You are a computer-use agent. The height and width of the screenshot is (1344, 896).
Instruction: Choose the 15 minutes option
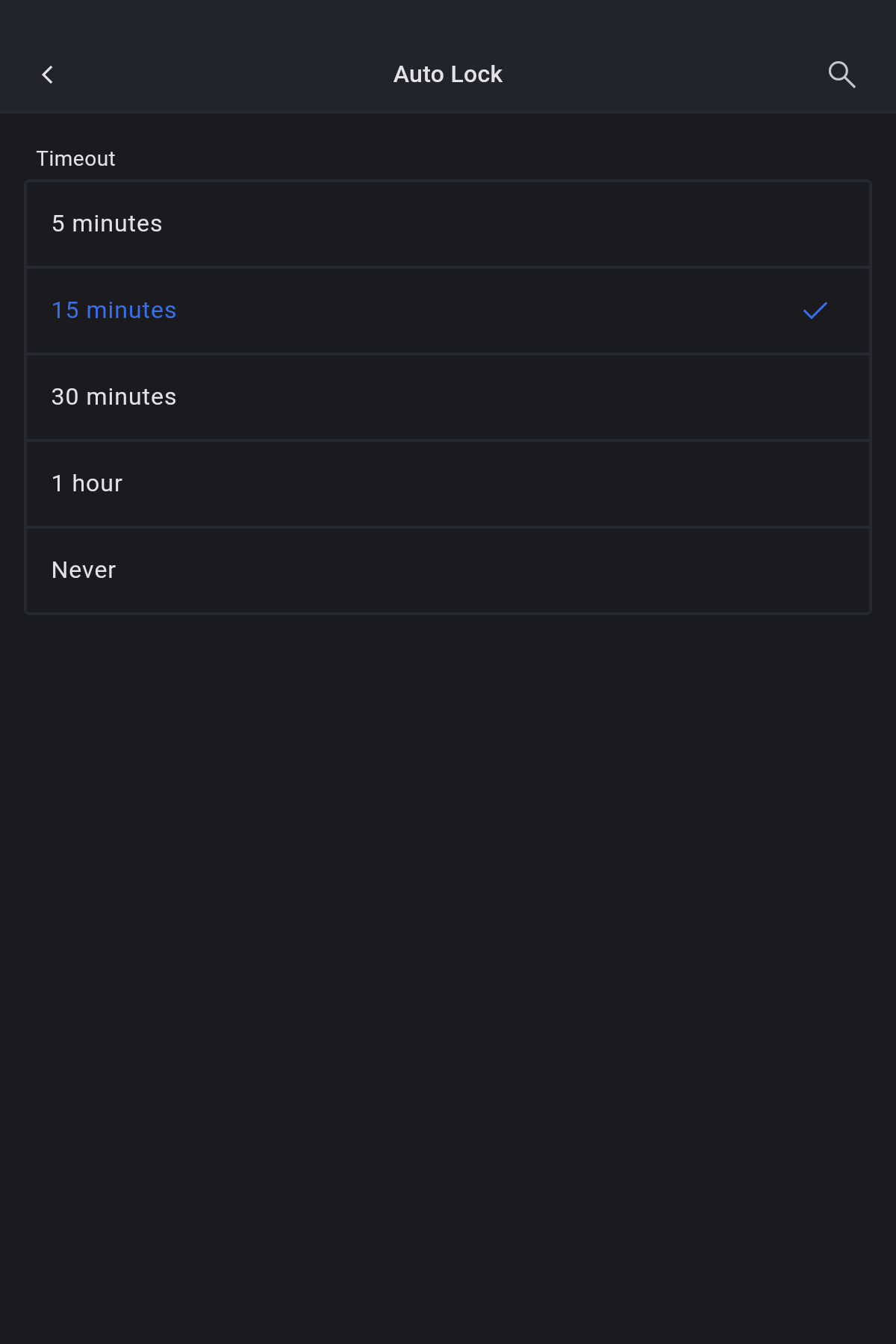click(x=448, y=311)
